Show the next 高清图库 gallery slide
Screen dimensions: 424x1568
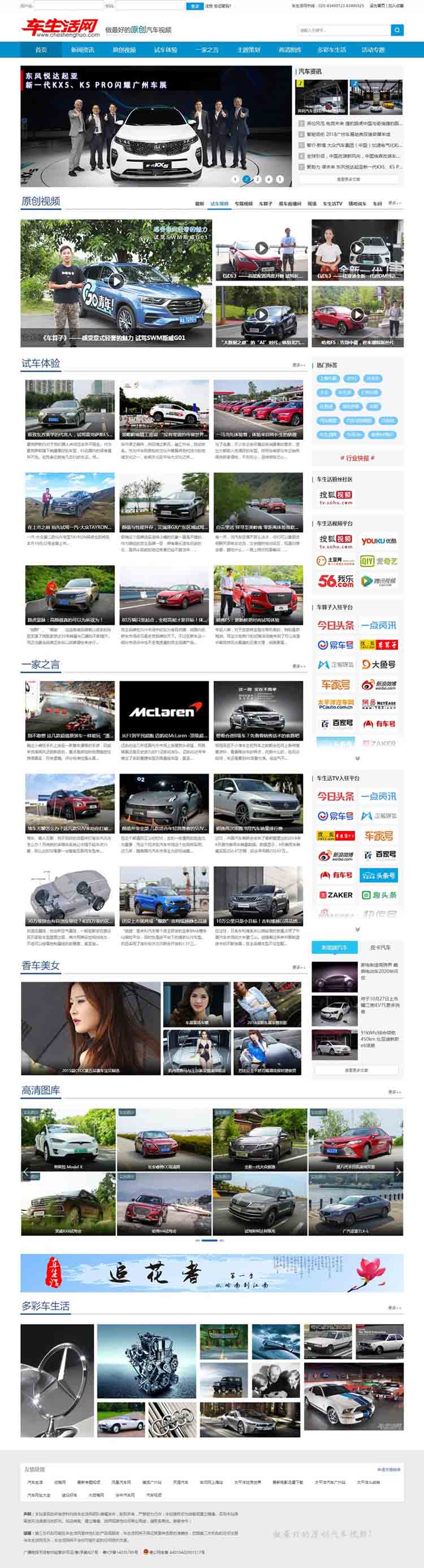[x=398, y=1172]
